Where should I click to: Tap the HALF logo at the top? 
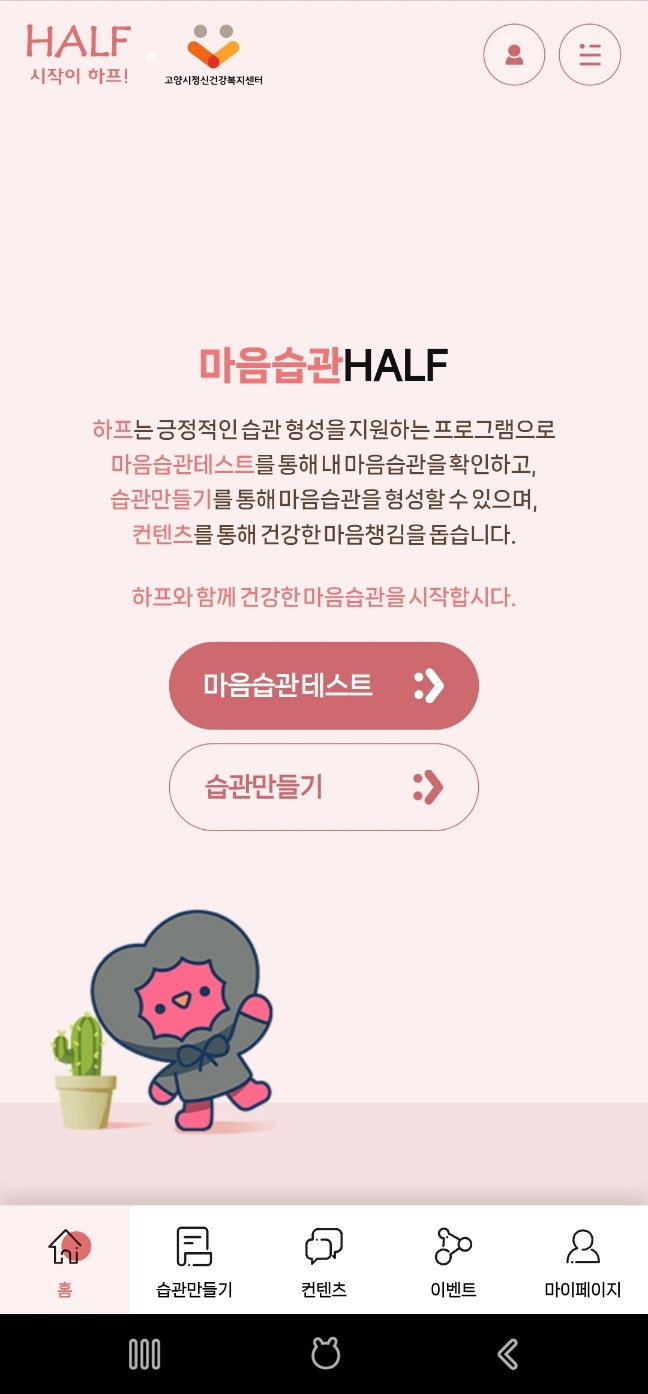coord(79,55)
